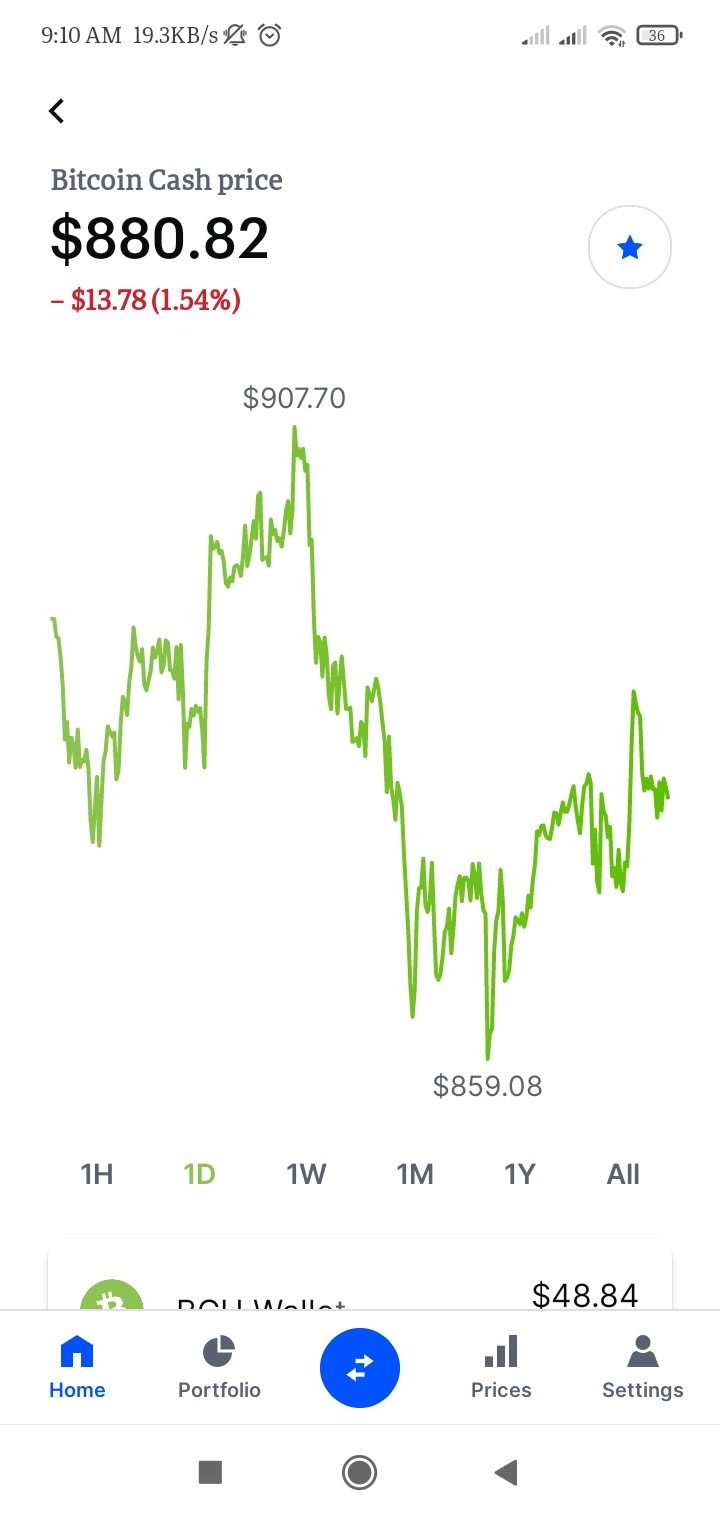View the 1Y price history

[520, 1174]
